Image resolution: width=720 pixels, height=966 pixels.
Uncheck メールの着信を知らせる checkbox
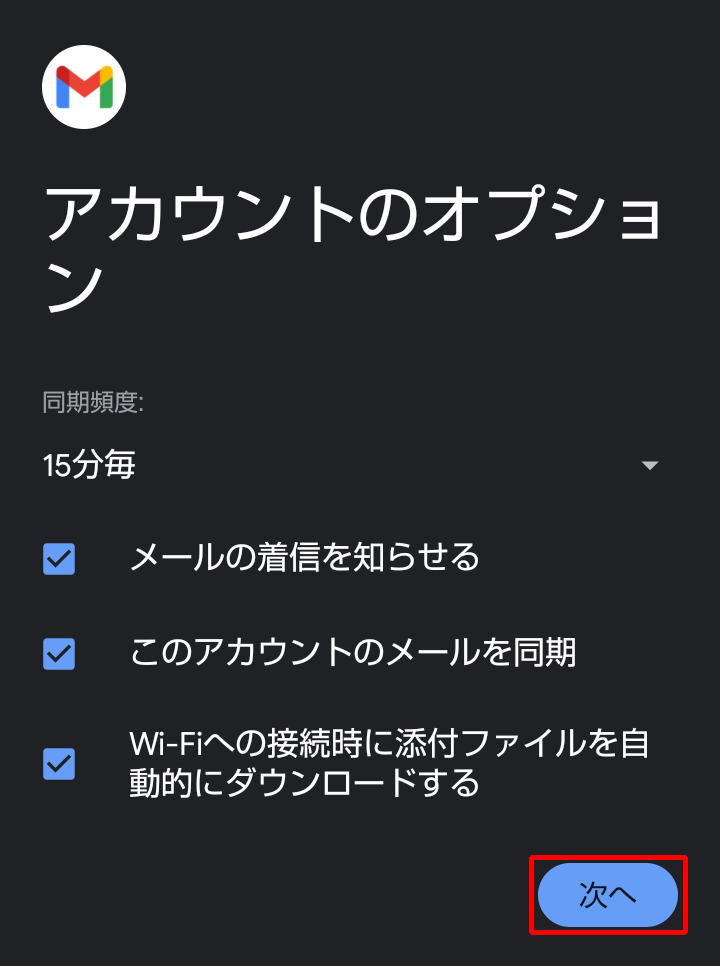pos(60,558)
